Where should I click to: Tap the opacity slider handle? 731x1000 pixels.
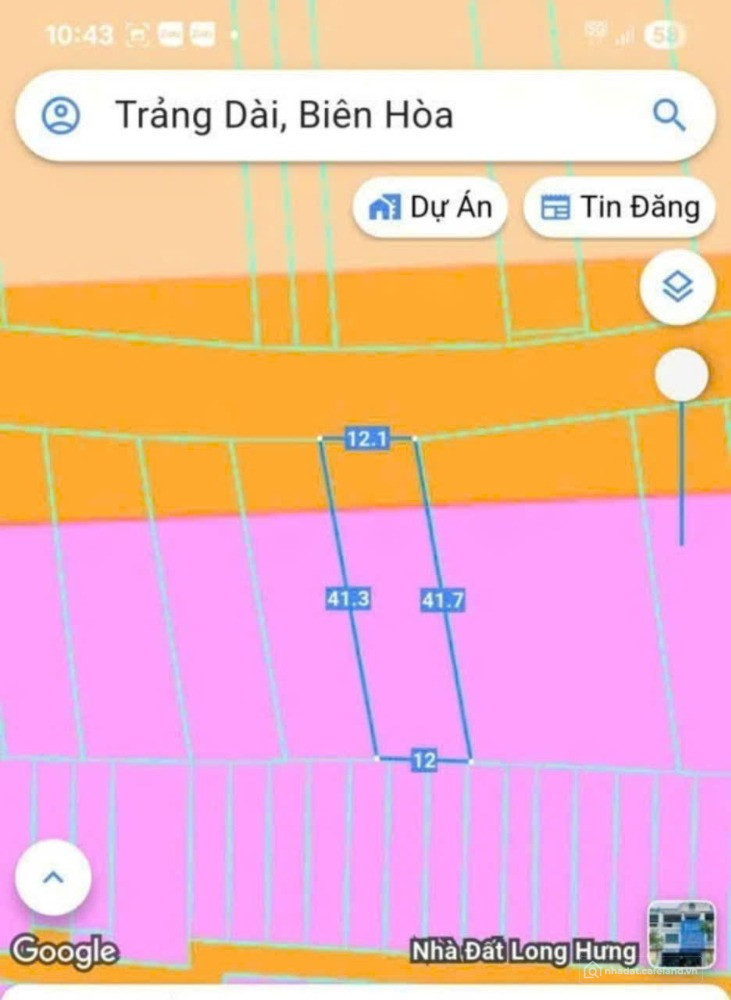tap(682, 377)
